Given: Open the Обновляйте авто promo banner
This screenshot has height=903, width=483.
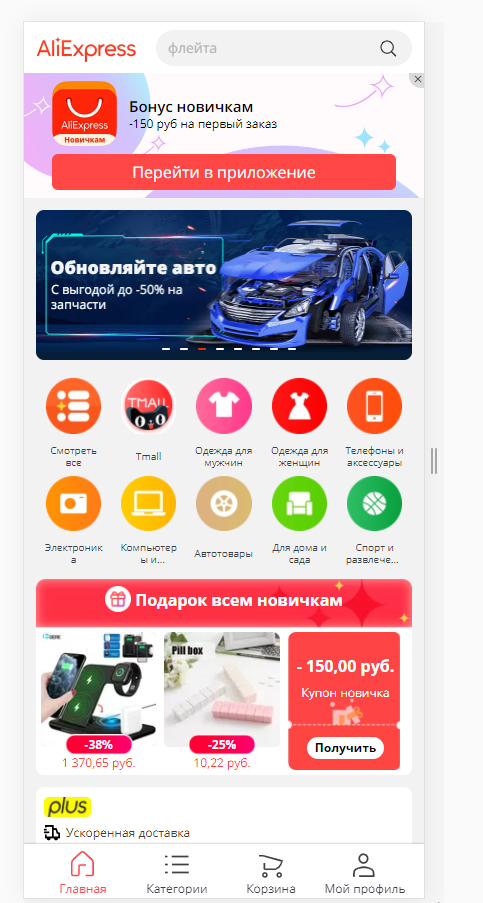Looking at the screenshot, I should tap(224, 285).
